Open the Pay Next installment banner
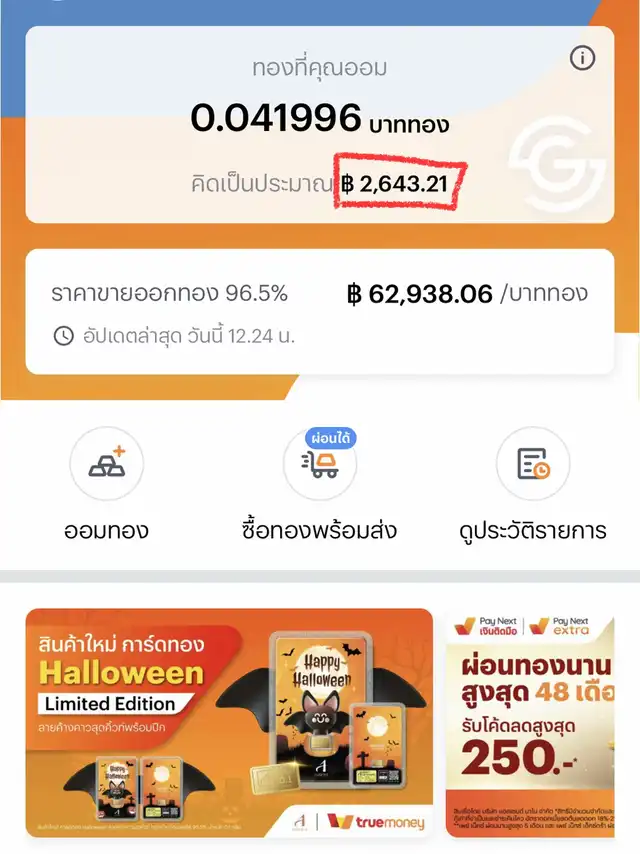The height and width of the screenshot is (854, 640). [x=530, y=722]
